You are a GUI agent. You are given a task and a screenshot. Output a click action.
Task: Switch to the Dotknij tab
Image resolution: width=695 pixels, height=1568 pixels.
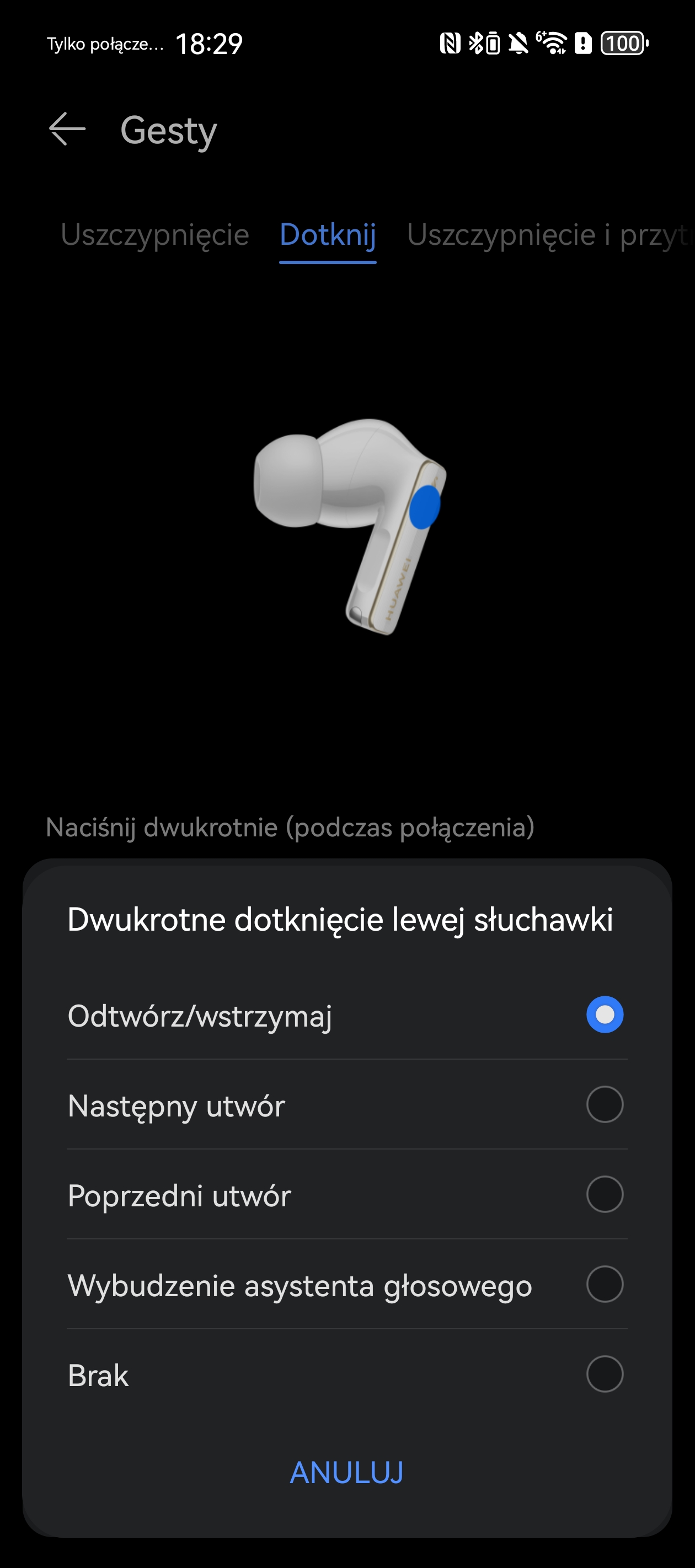tap(328, 235)
